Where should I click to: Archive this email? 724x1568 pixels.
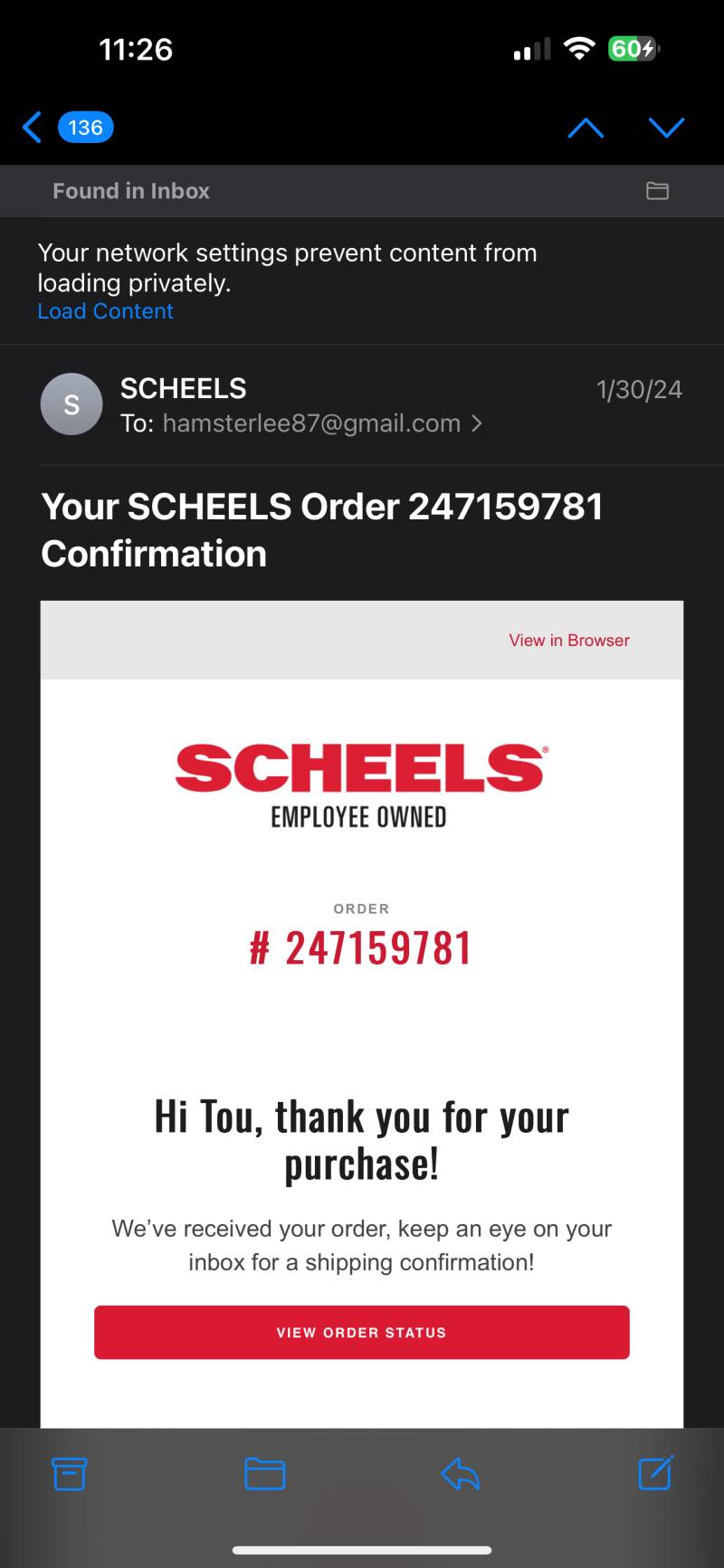click(70, 1474)
